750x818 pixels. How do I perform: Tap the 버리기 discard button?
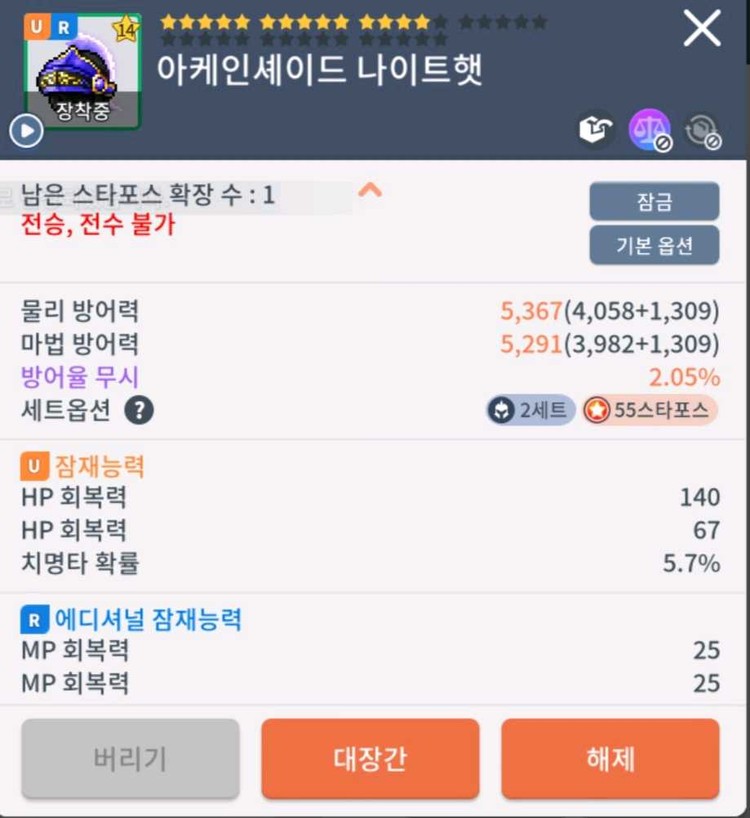(x=130, y=758)
